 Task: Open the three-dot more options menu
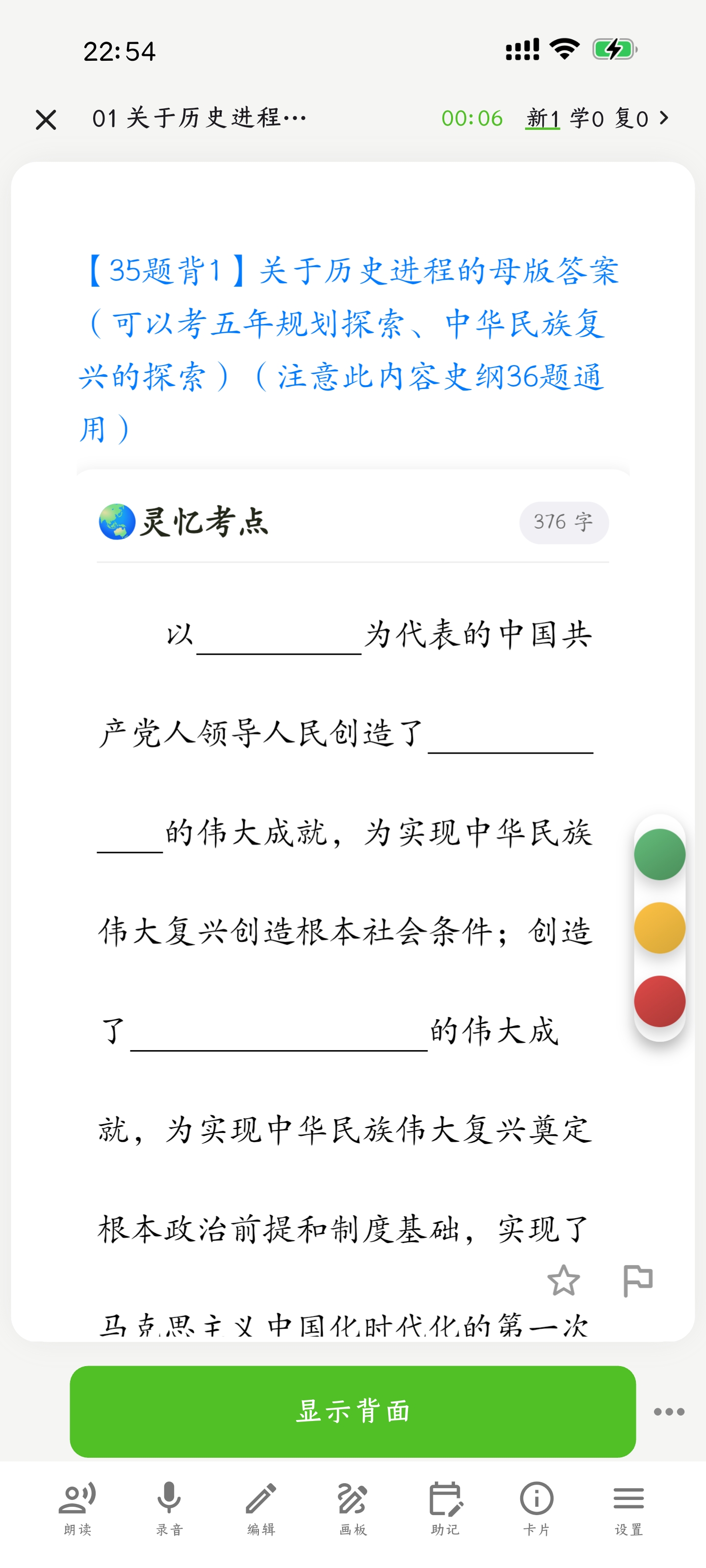pos(669,1412)
